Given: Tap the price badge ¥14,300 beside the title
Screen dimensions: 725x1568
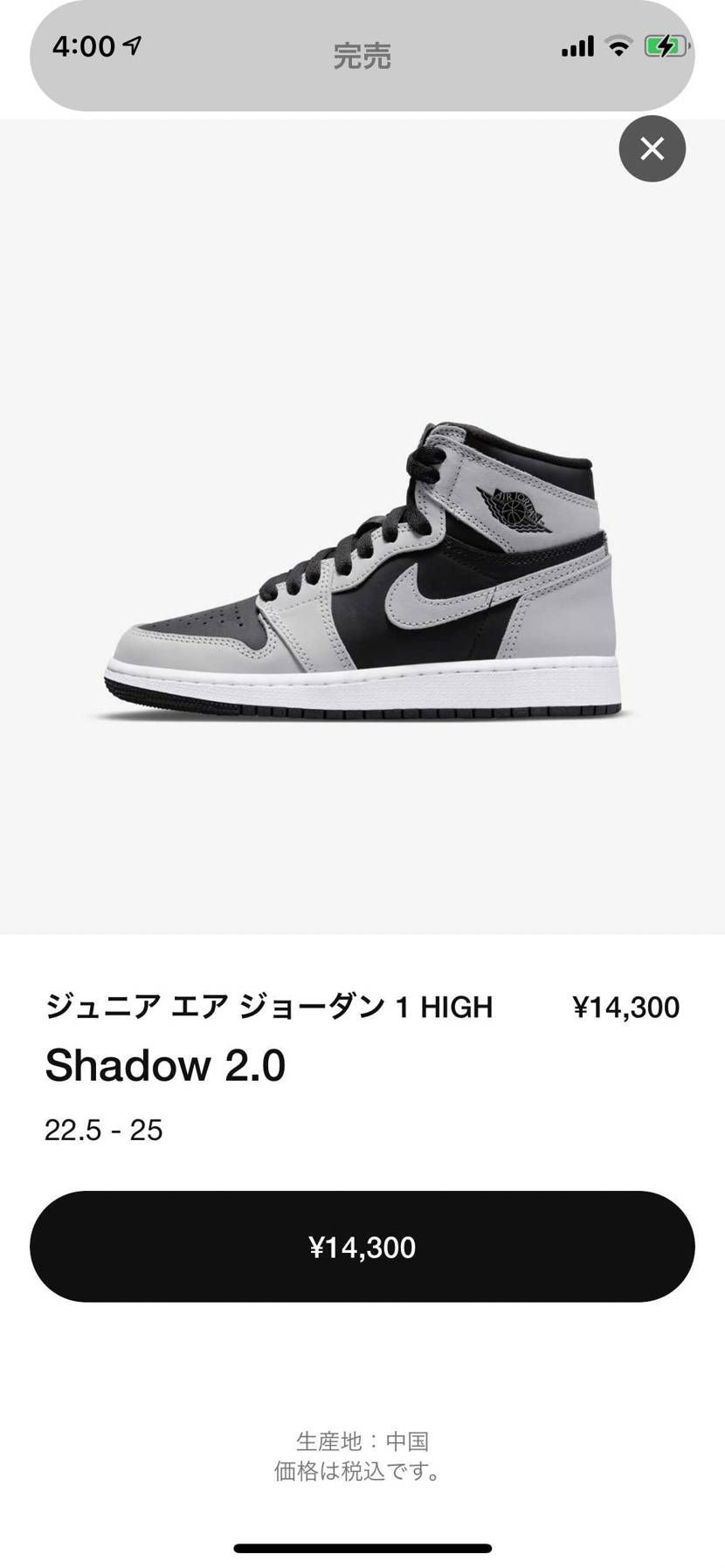Looking at the screenshot, I should pos(627,1007).
